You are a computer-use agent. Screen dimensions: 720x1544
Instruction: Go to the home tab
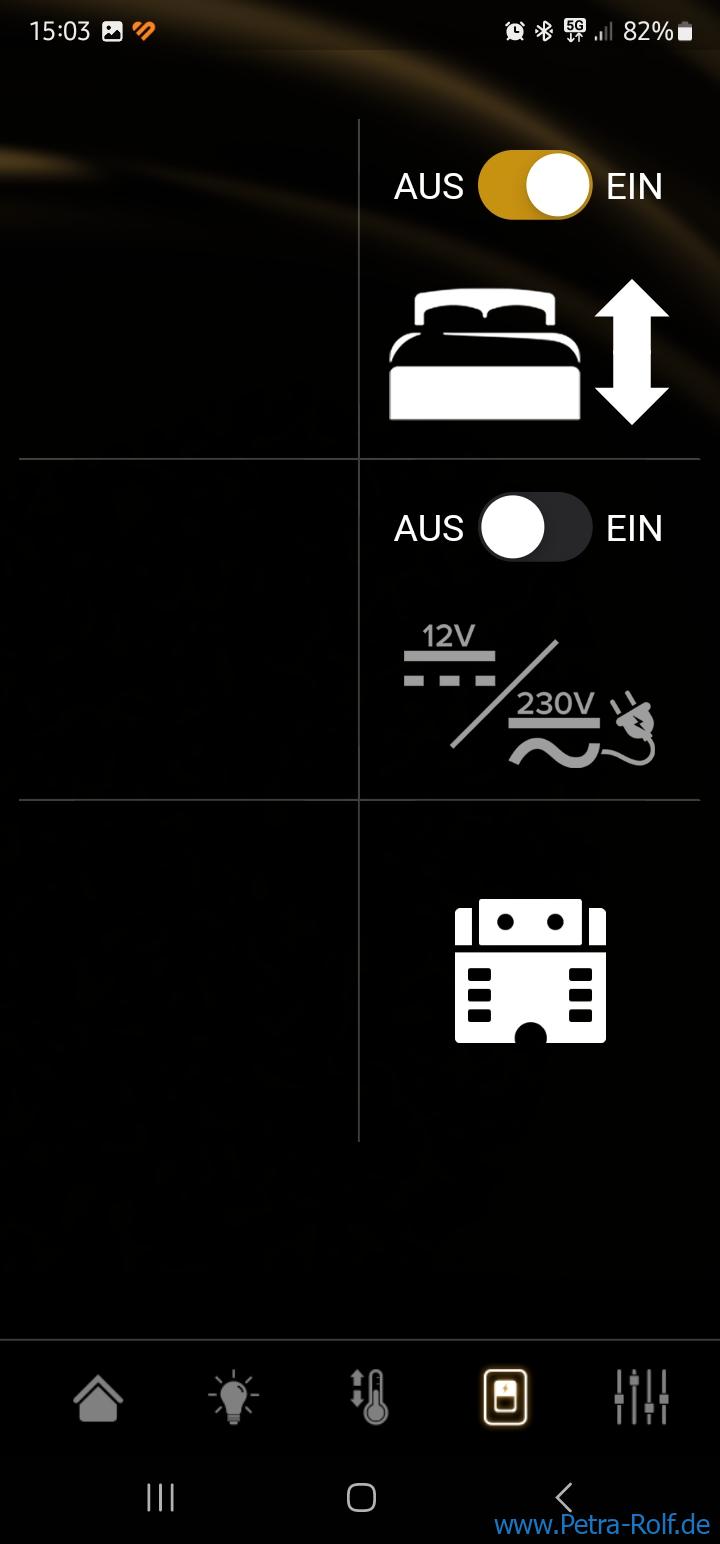click(x=98, y=1398)
